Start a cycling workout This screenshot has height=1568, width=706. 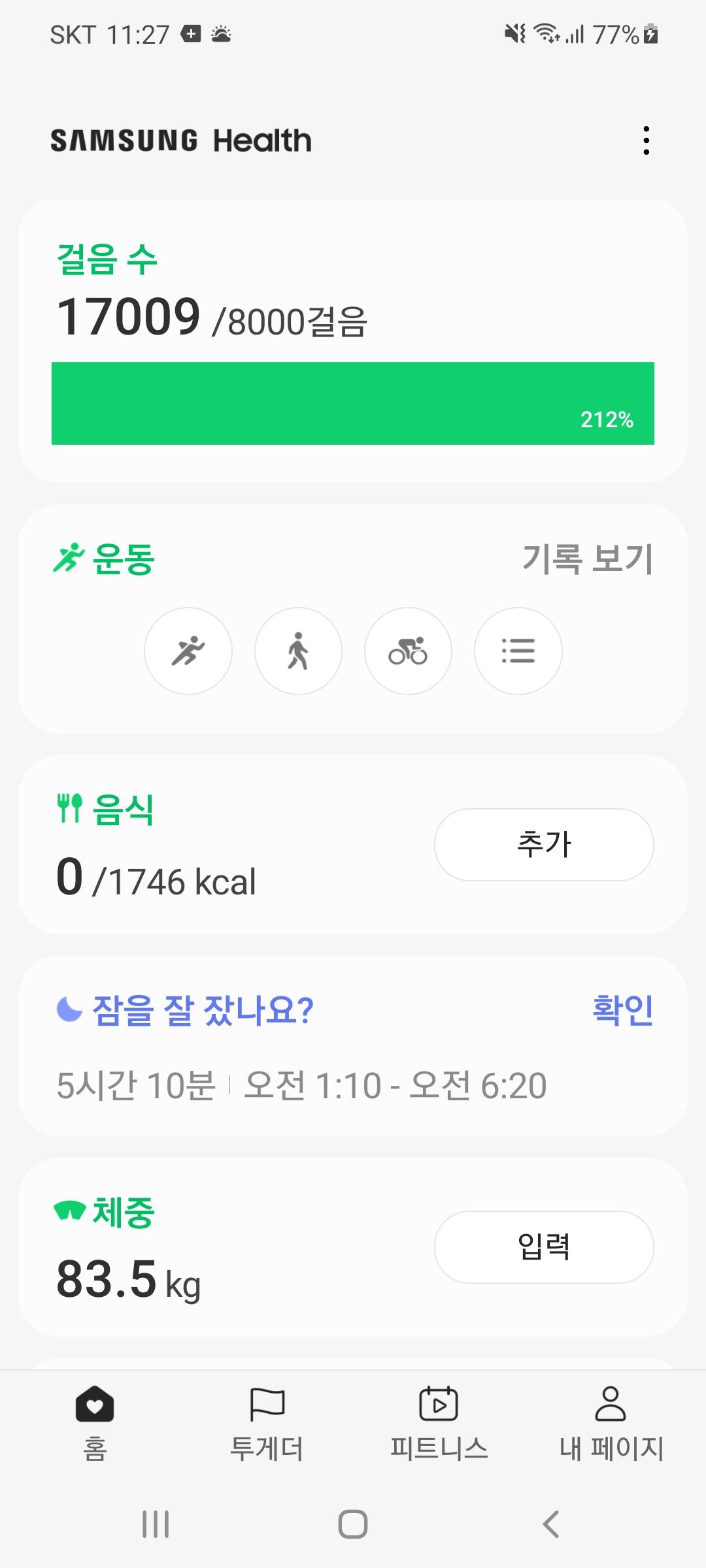pyautogui.click(x=408, y=651)
